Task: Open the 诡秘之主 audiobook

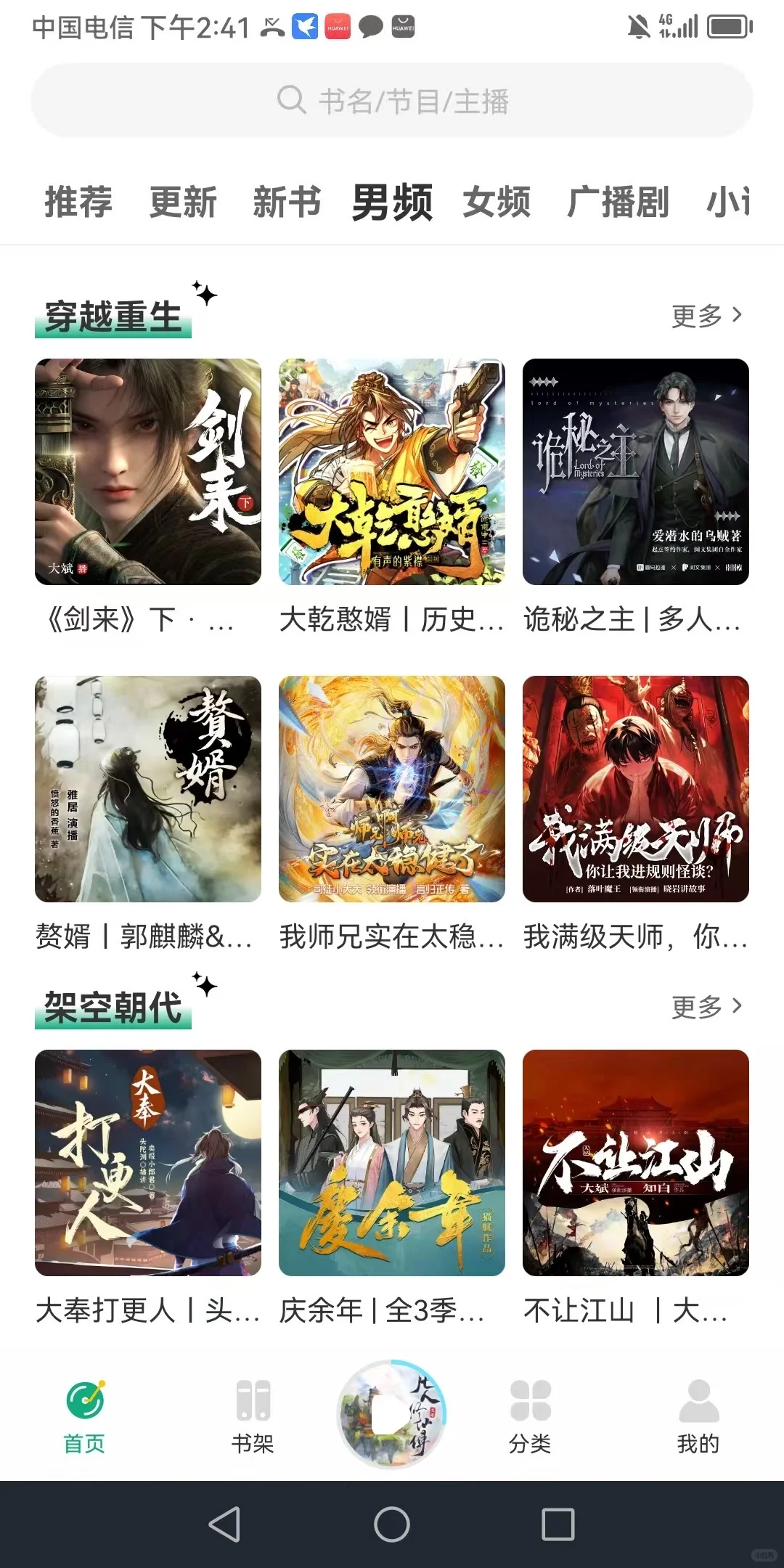Action: [x=636, y=472]
